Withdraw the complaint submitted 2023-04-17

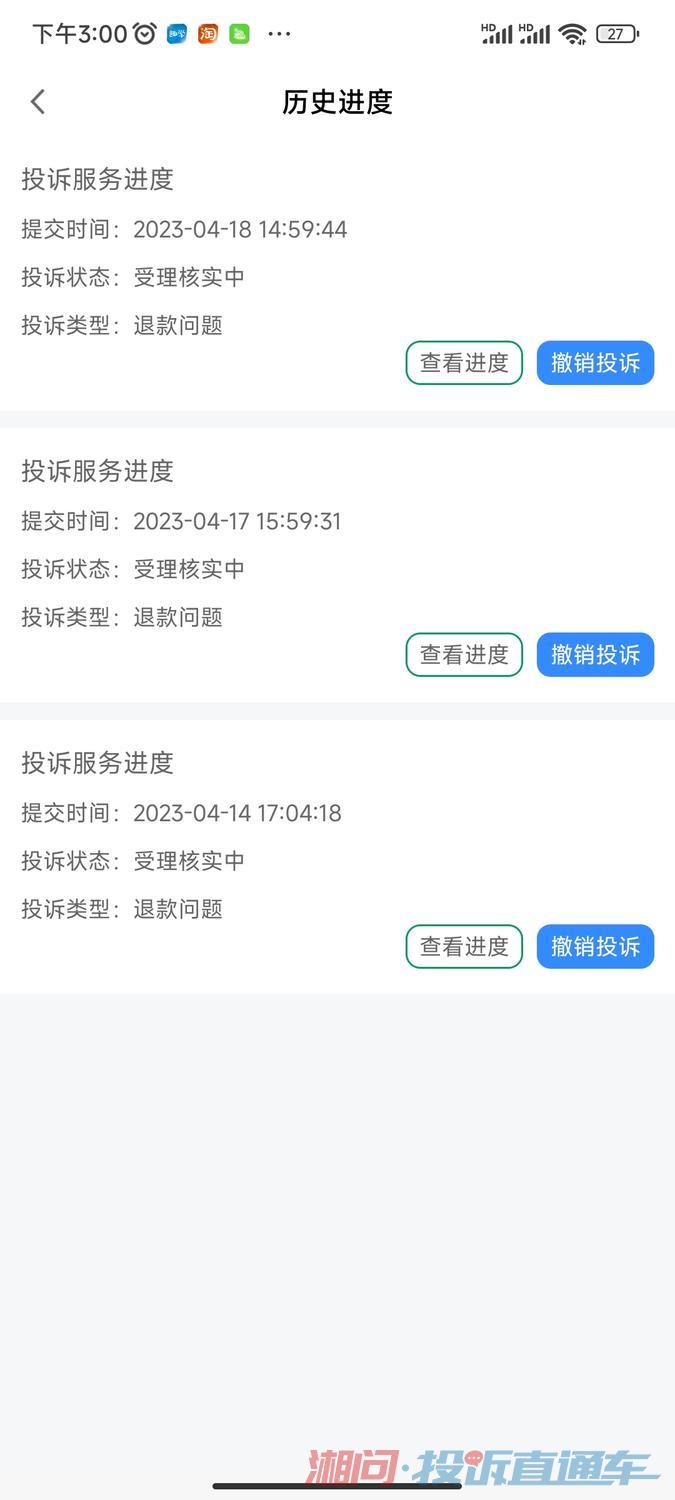point(595,655)
